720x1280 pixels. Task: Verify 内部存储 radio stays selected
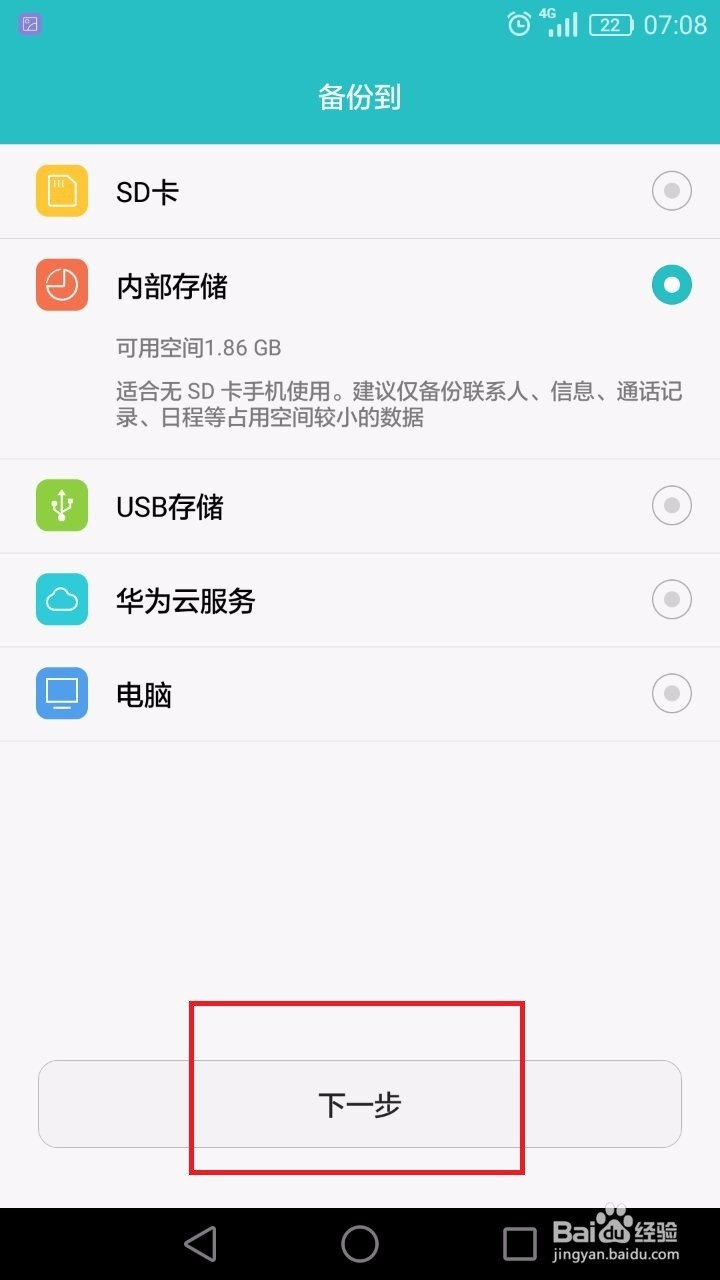(x=671, y=285)
